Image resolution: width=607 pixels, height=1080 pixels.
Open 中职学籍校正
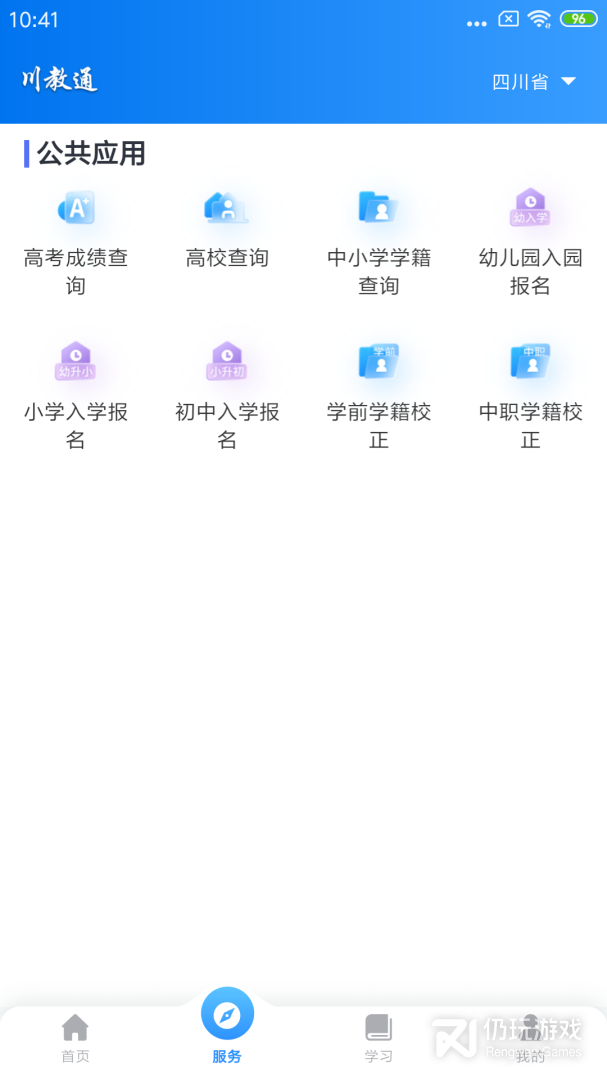pos(530,396)
